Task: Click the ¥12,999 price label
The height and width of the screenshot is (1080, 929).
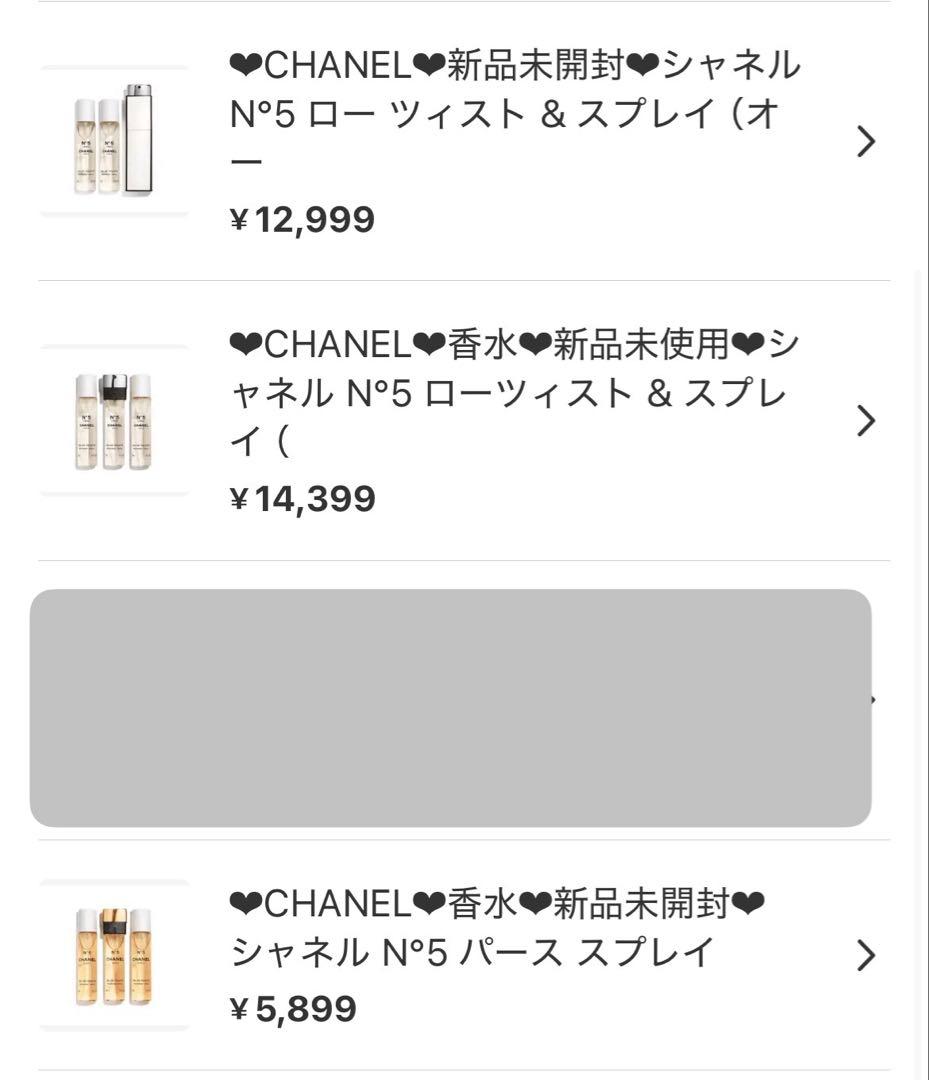Action: 300,219
